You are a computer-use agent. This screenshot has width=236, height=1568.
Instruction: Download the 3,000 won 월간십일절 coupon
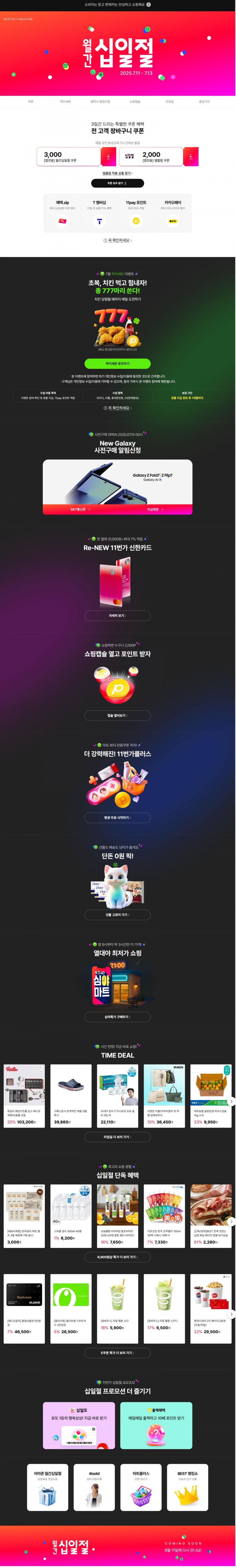click(x=108, y=156)
